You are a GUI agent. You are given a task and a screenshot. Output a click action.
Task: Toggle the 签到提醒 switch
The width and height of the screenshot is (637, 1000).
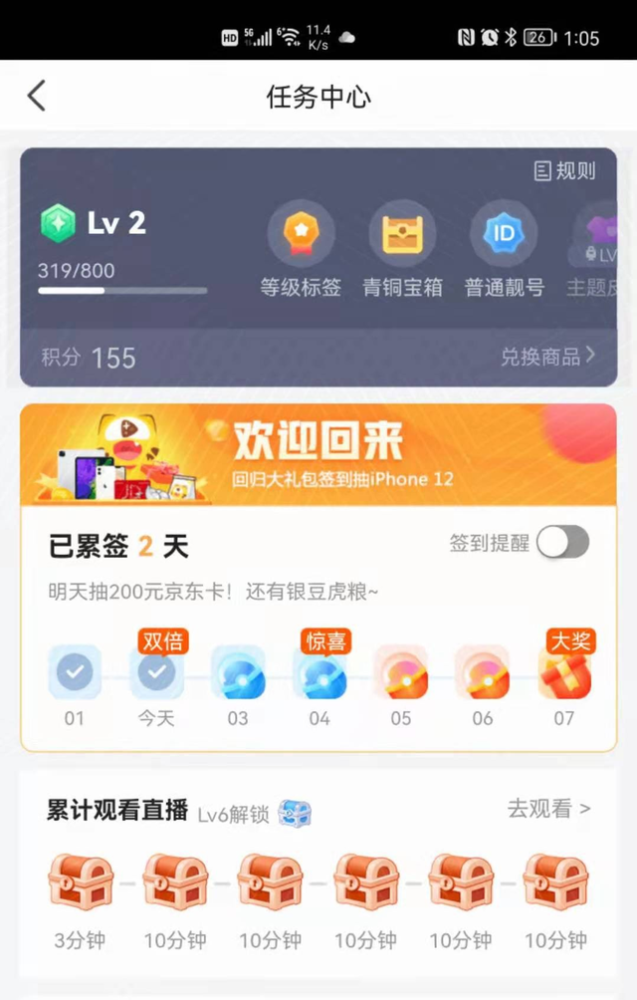562,543
